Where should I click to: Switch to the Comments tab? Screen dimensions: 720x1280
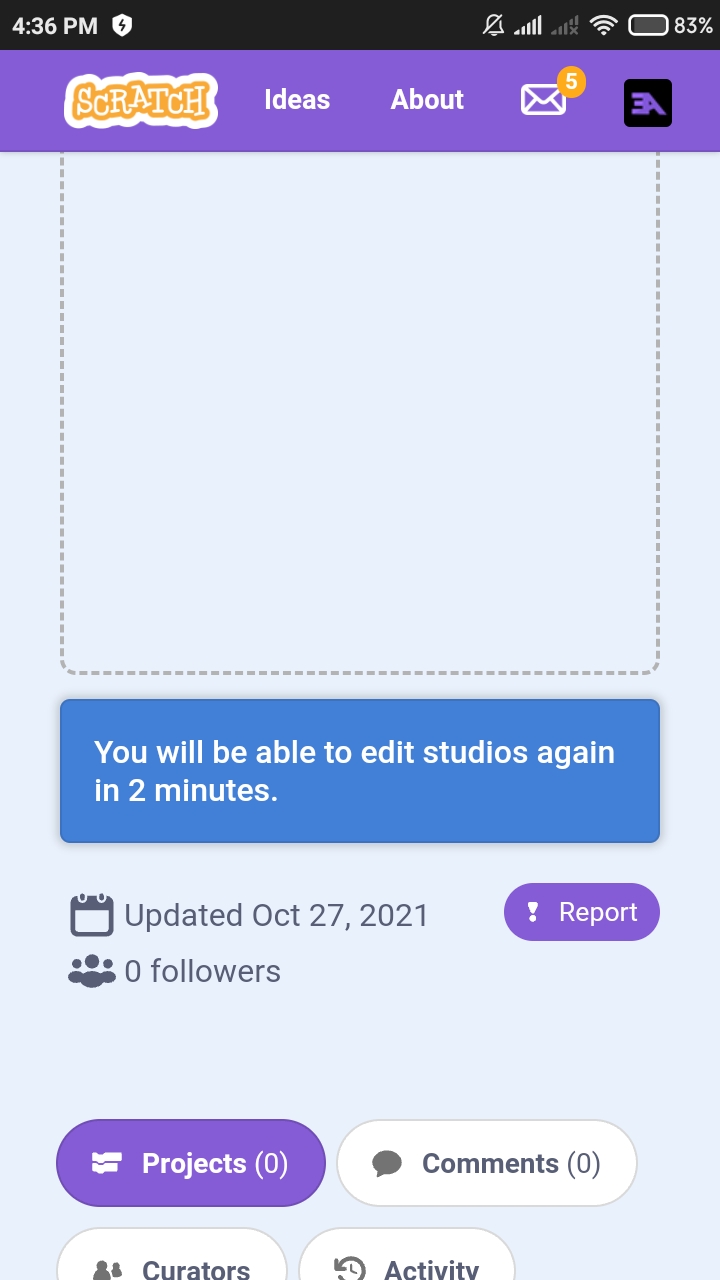tap(487, 1163)
